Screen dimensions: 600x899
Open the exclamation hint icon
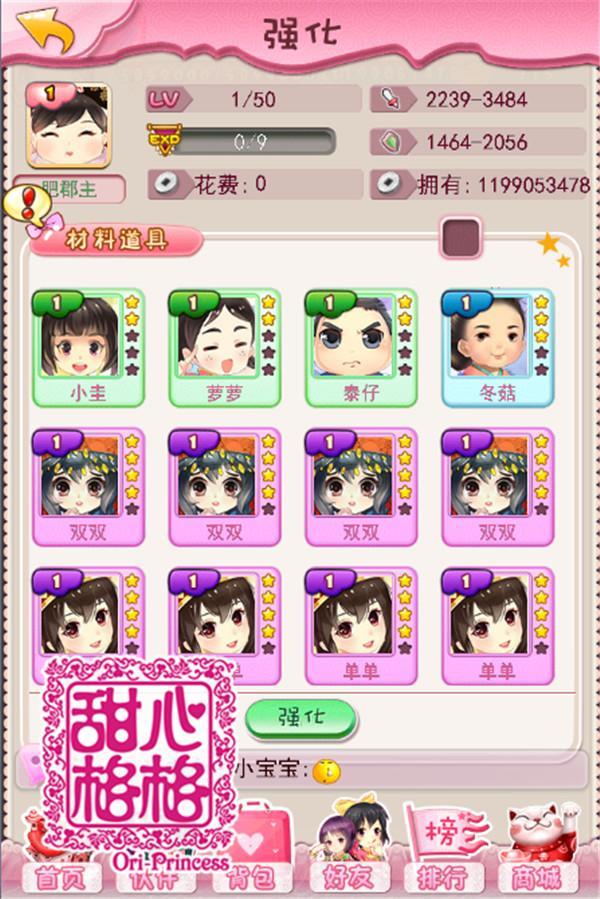(27, 209)
